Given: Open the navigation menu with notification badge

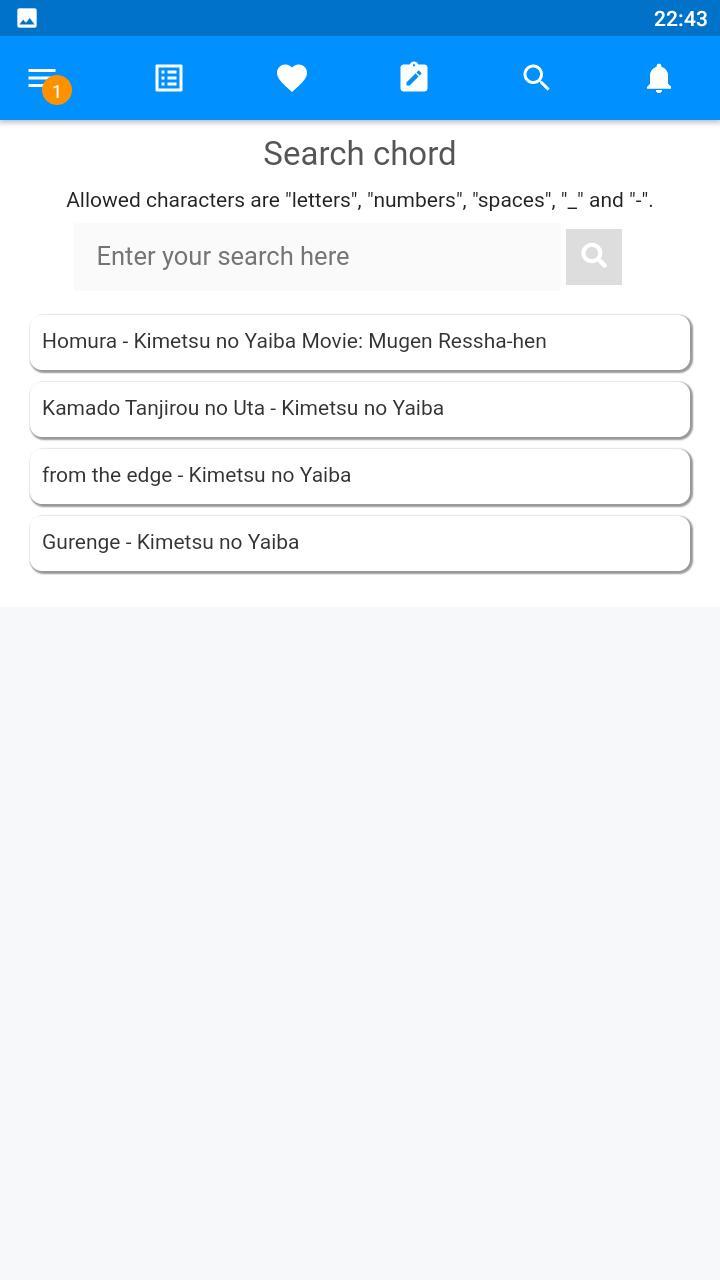Looking at the screenshot, I should 41,78.
